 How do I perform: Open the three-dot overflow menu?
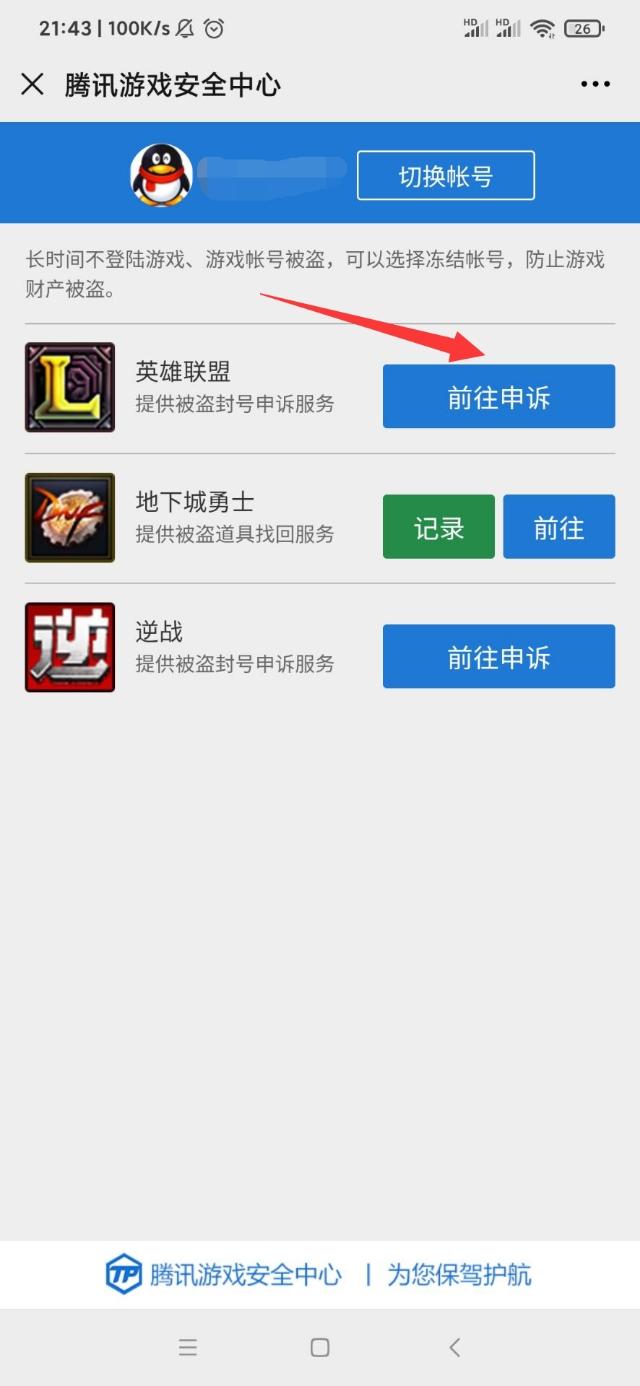tap(595, 84)
